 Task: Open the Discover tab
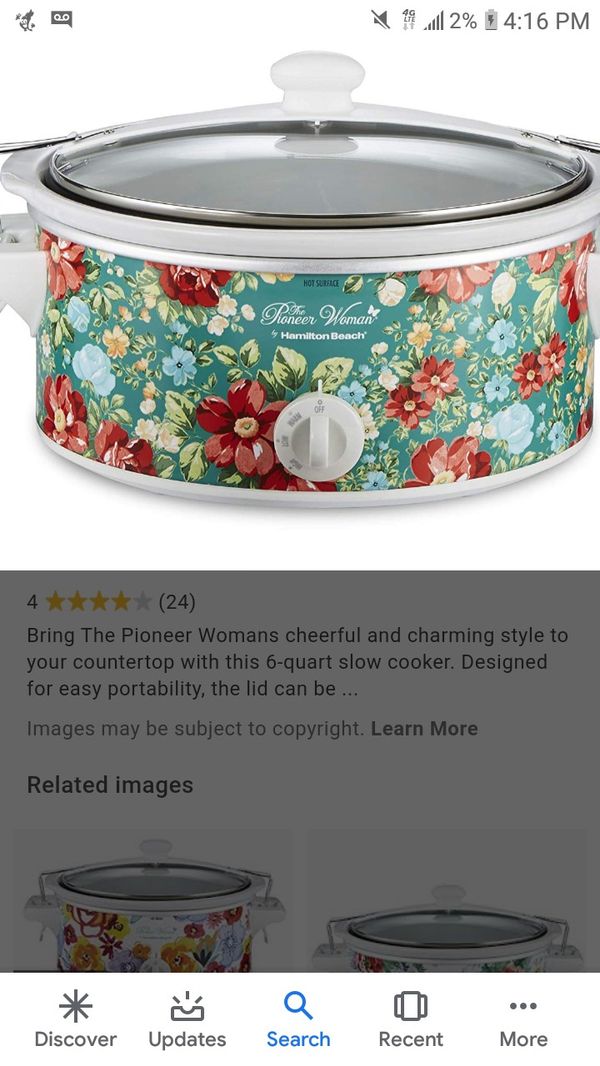(75, 1020)
